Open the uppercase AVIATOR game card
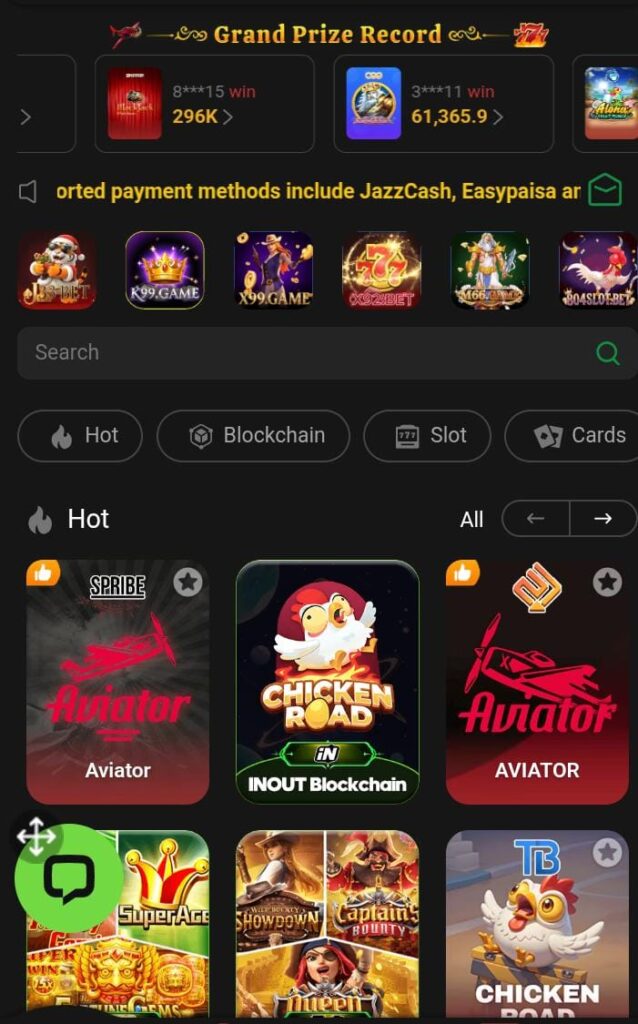The image size is (638, 1024). (537, 690)
